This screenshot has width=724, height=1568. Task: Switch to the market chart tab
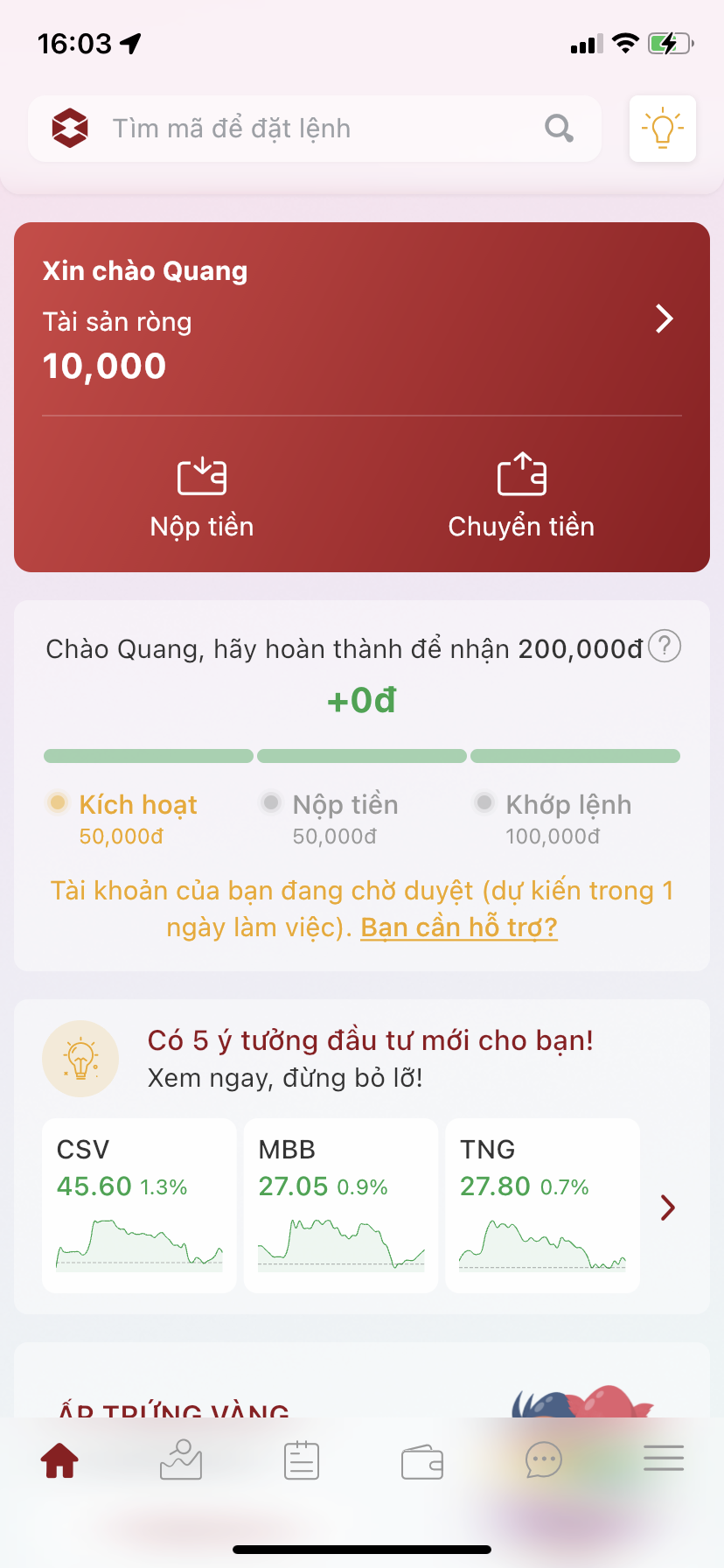click(x=181, y=1460)
